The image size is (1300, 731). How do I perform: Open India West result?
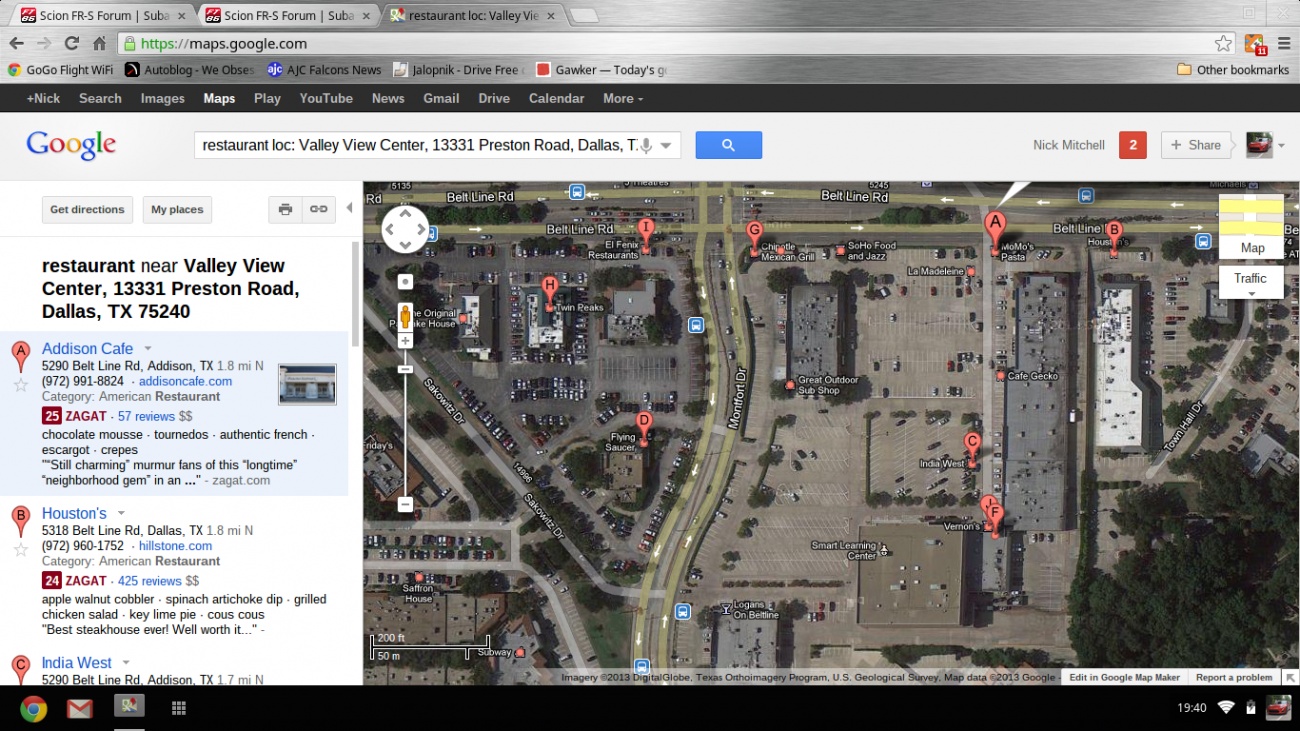click(77, 663)
